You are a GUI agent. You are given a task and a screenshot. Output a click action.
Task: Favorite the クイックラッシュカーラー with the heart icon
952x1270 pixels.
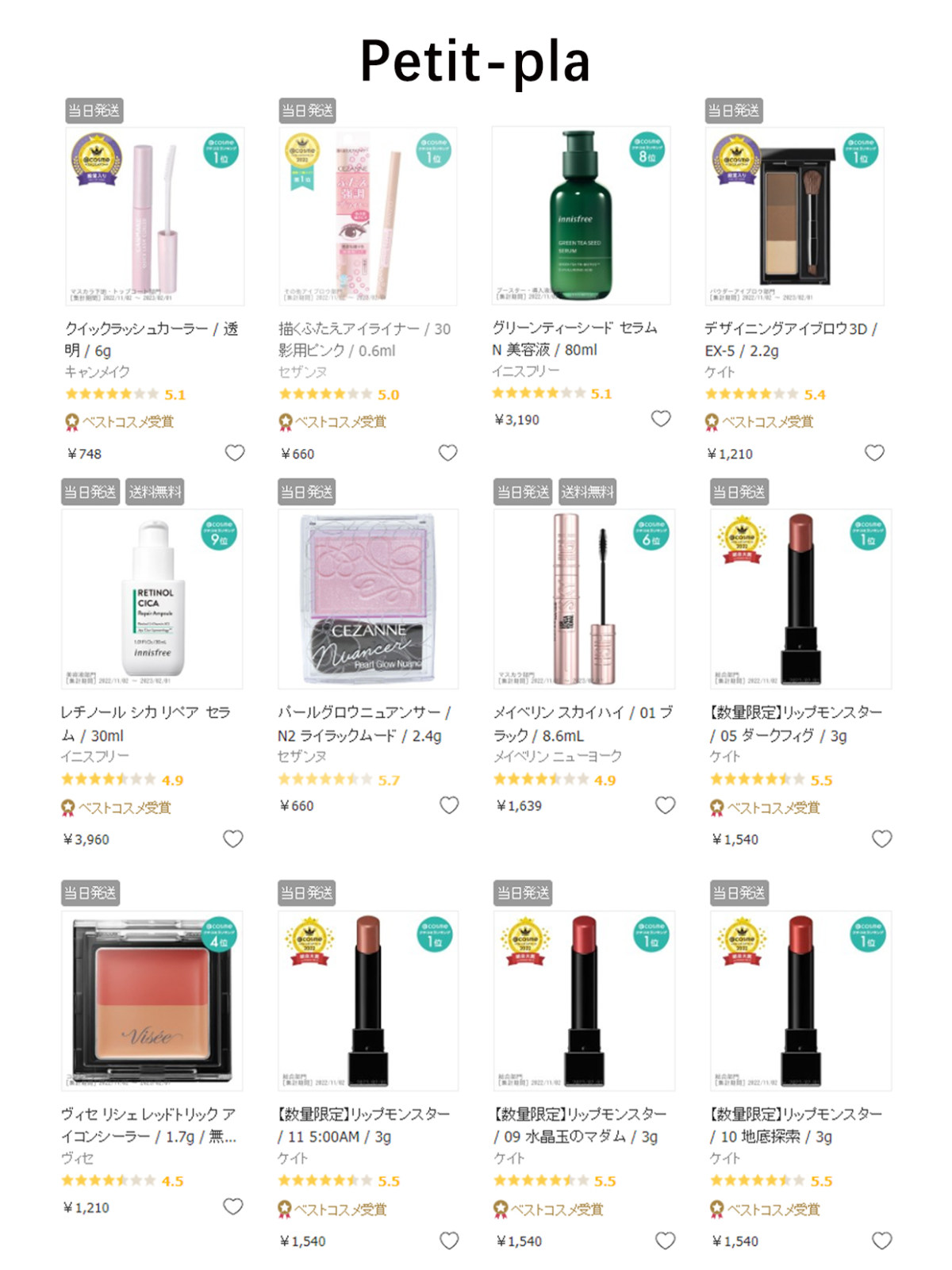[234, 452]
